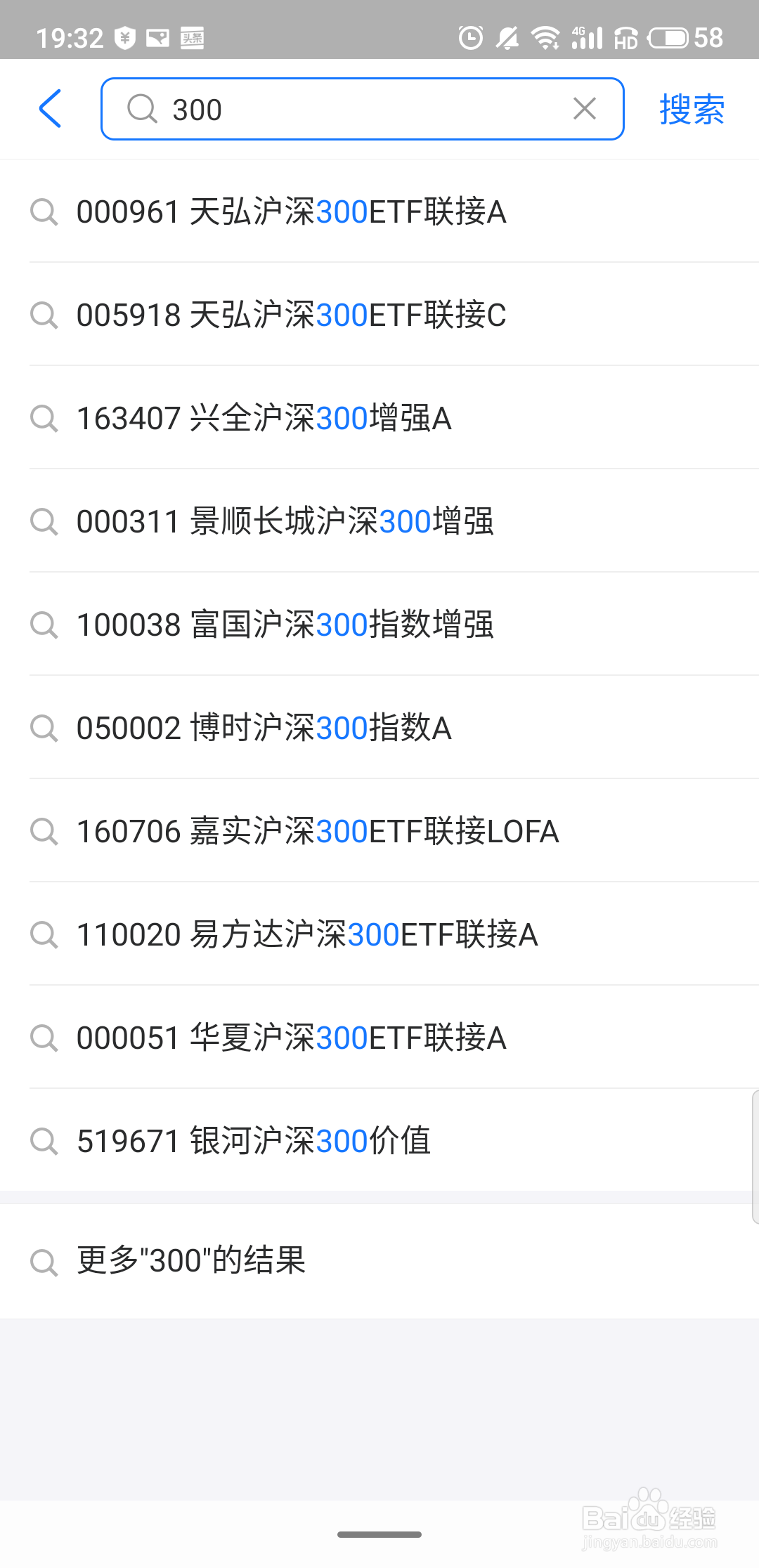Open 005918 天弘沪深300ETF联接C

click(x=292, y=315)
